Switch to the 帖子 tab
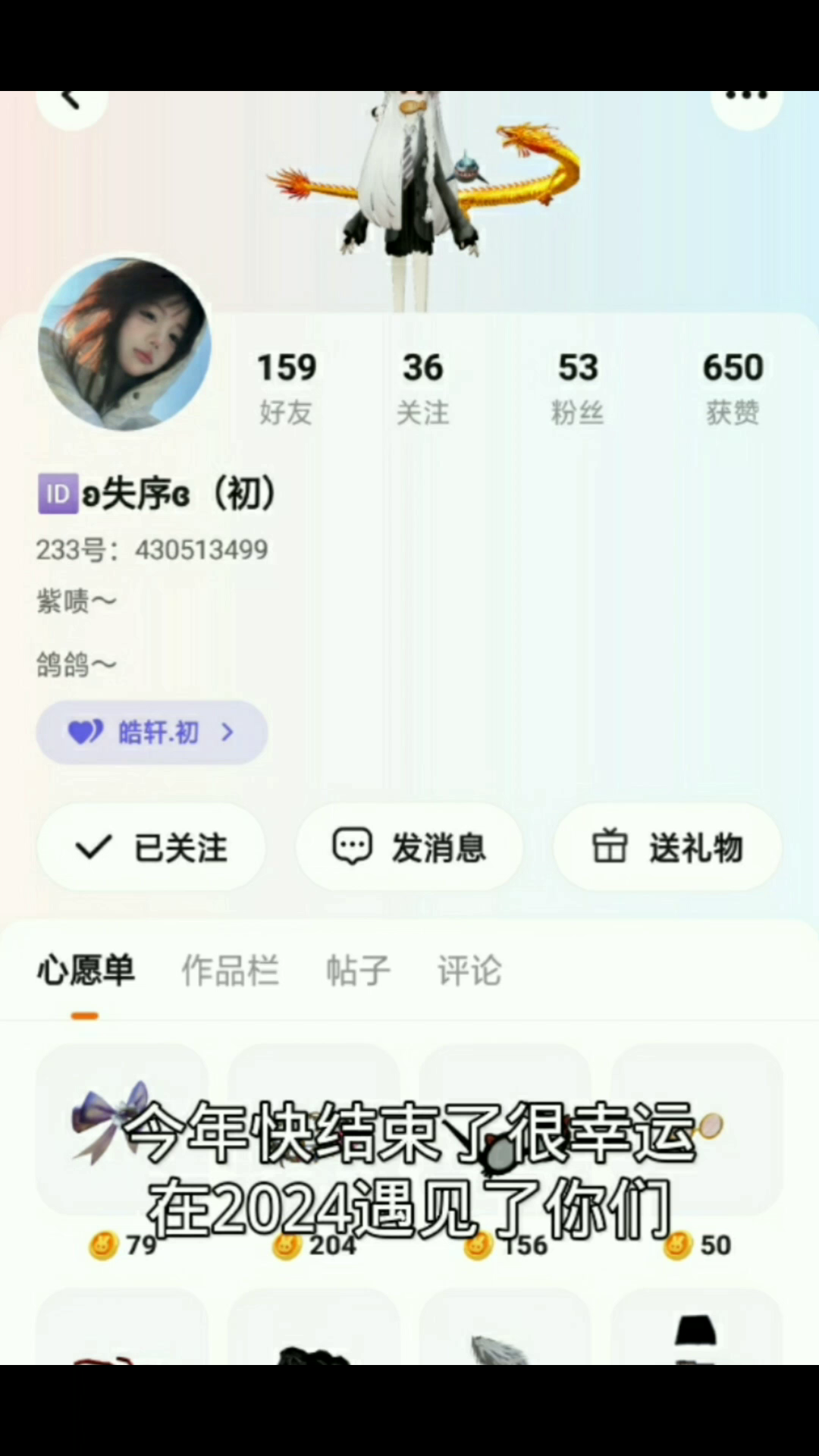 tap(358, 971)
